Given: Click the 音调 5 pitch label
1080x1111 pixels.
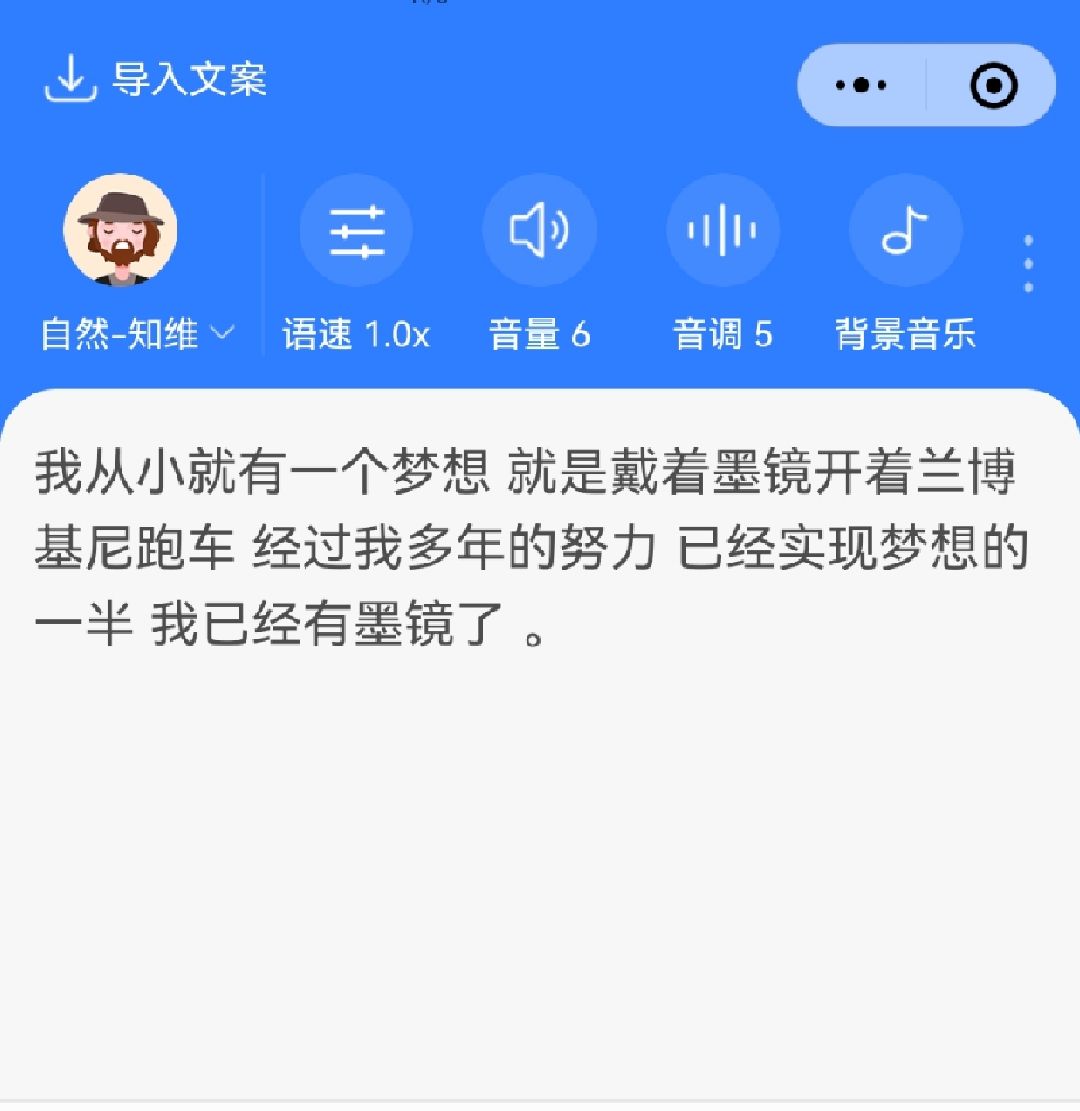Looking at the screenshot, I should tap(723, 334).
